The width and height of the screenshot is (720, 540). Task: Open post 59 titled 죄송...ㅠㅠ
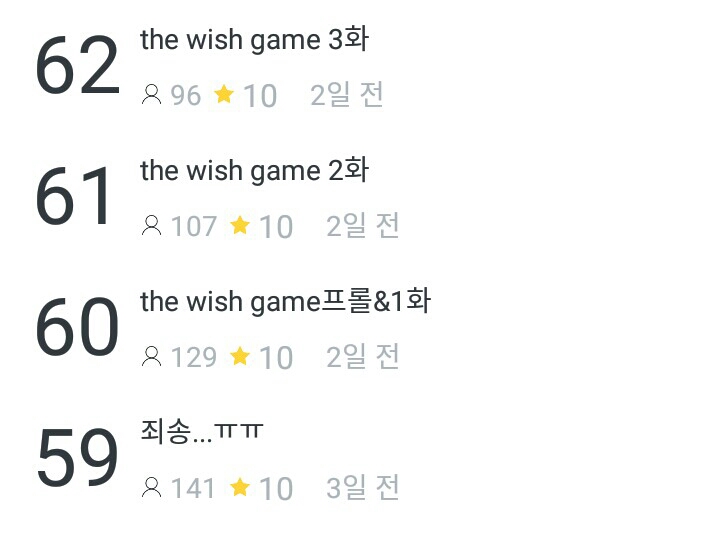202,432
